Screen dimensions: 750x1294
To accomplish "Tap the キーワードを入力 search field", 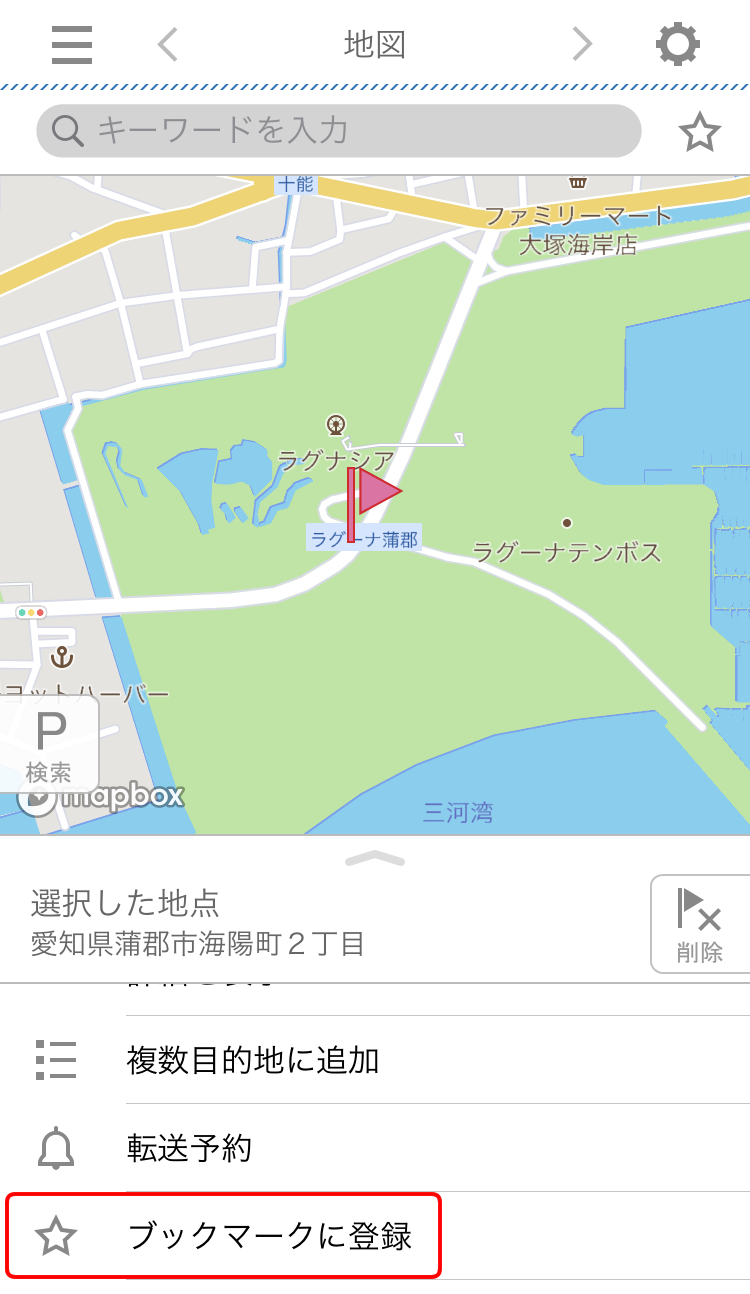I will tap(338, 131).
